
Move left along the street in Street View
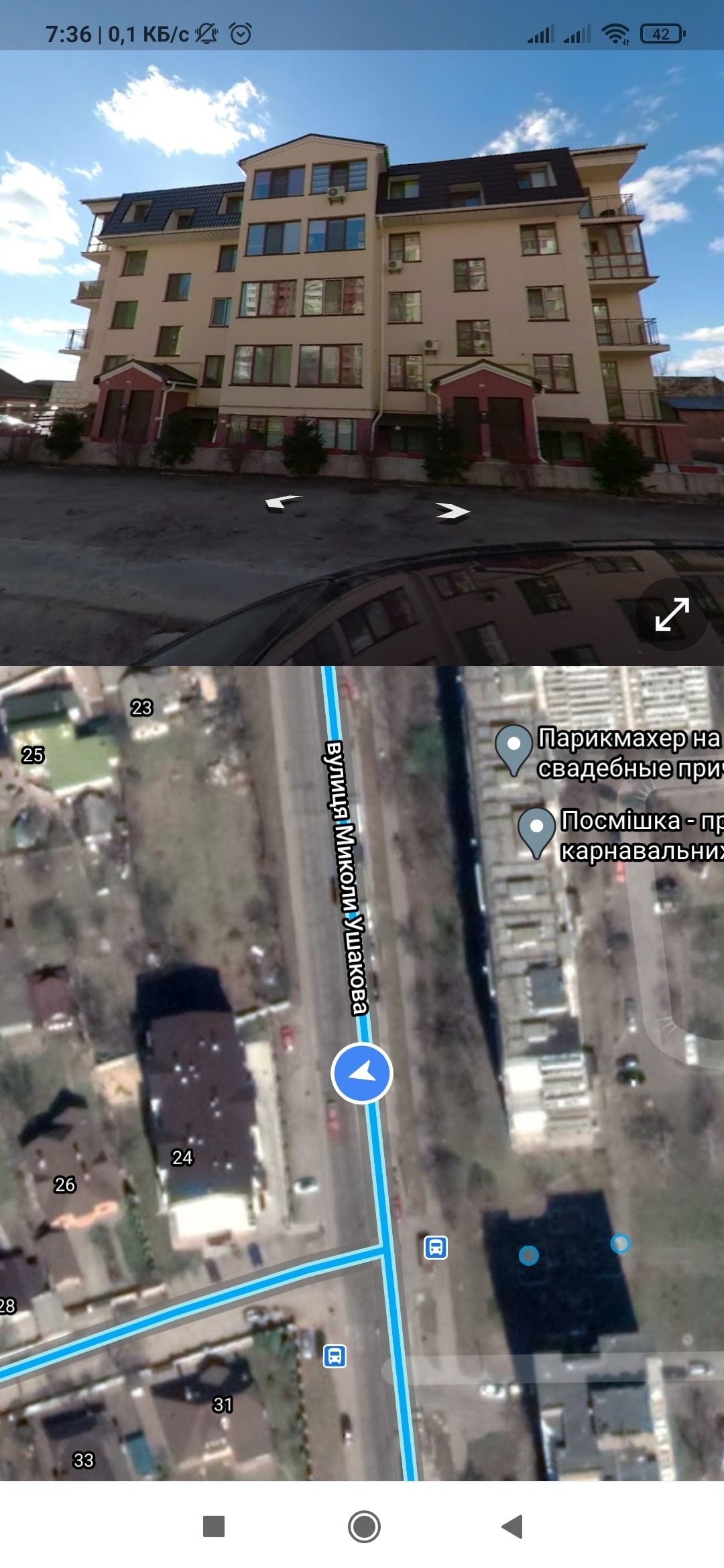point(284,503)
